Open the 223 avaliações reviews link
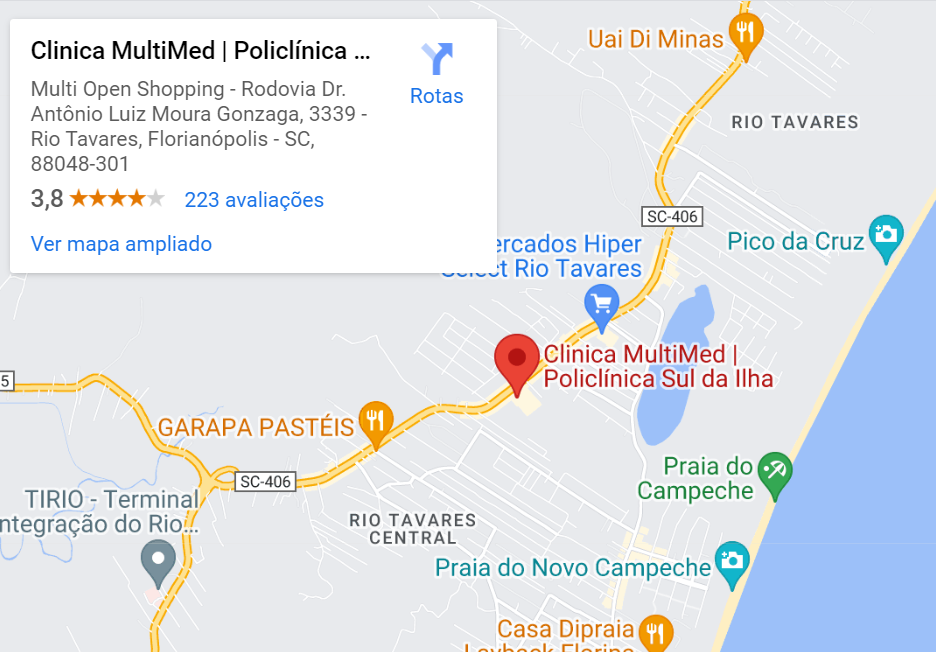Screen dimensions: 936x652 (254, 200)
